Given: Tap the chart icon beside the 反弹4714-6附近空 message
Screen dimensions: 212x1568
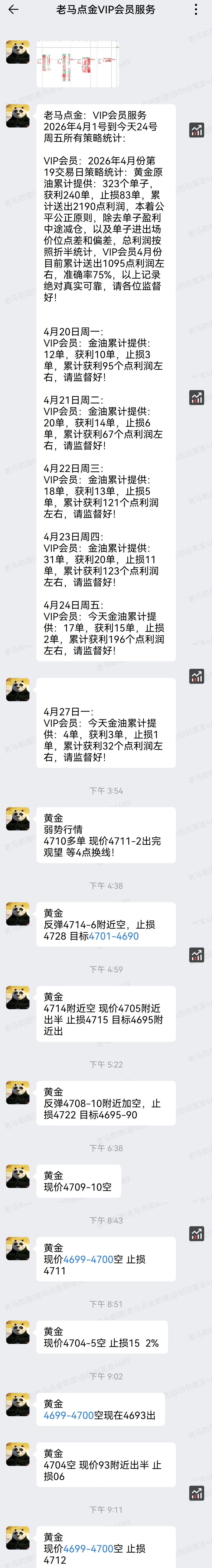Looking at the screenshot, I should [x=196, y=954].
